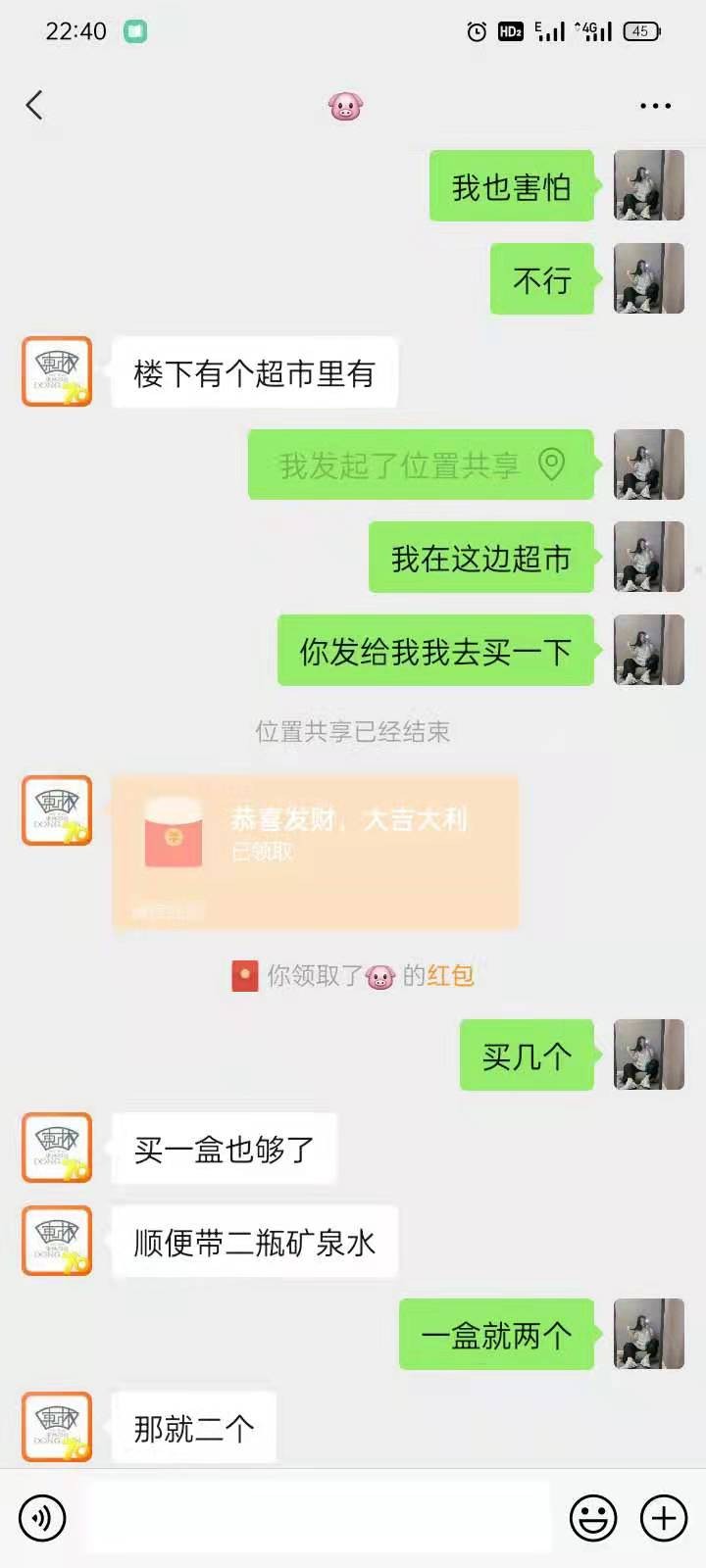Open the emoji sticker panel
This screenshot has height=1568, width=706.
(593, 1518)
